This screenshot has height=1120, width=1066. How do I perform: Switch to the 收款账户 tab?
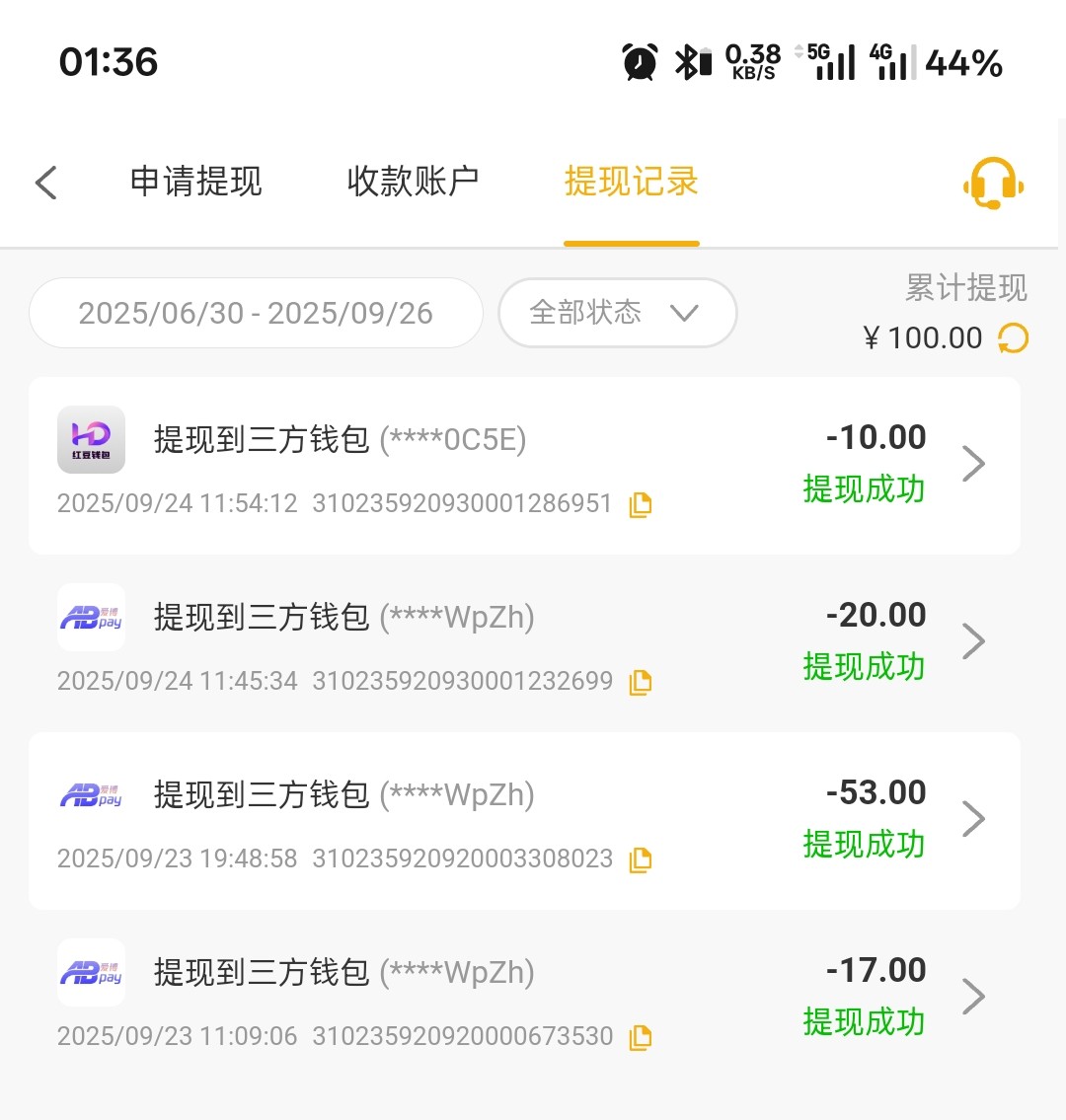(414, 183)
